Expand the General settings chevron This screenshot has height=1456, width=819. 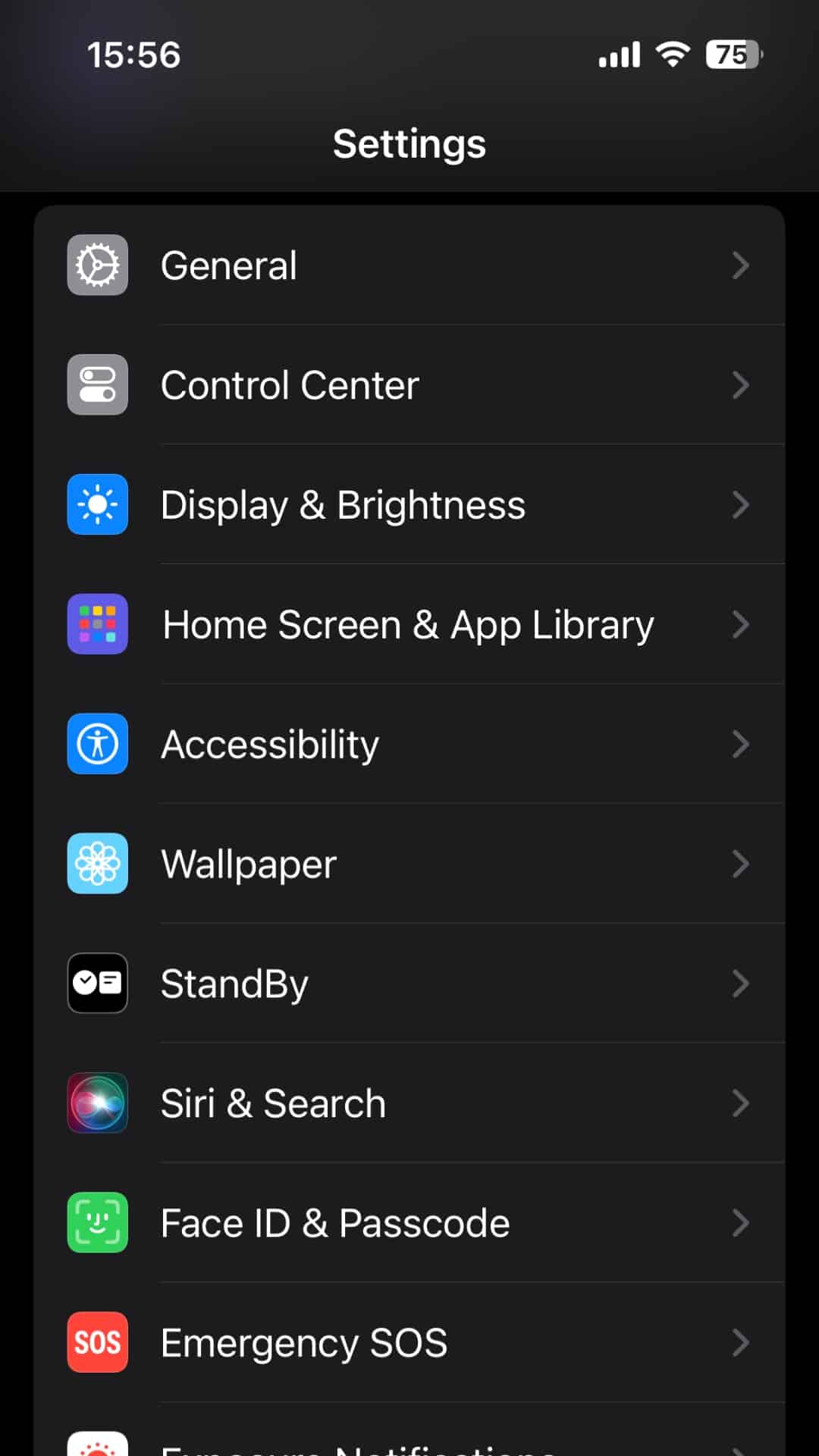point(741,265)
